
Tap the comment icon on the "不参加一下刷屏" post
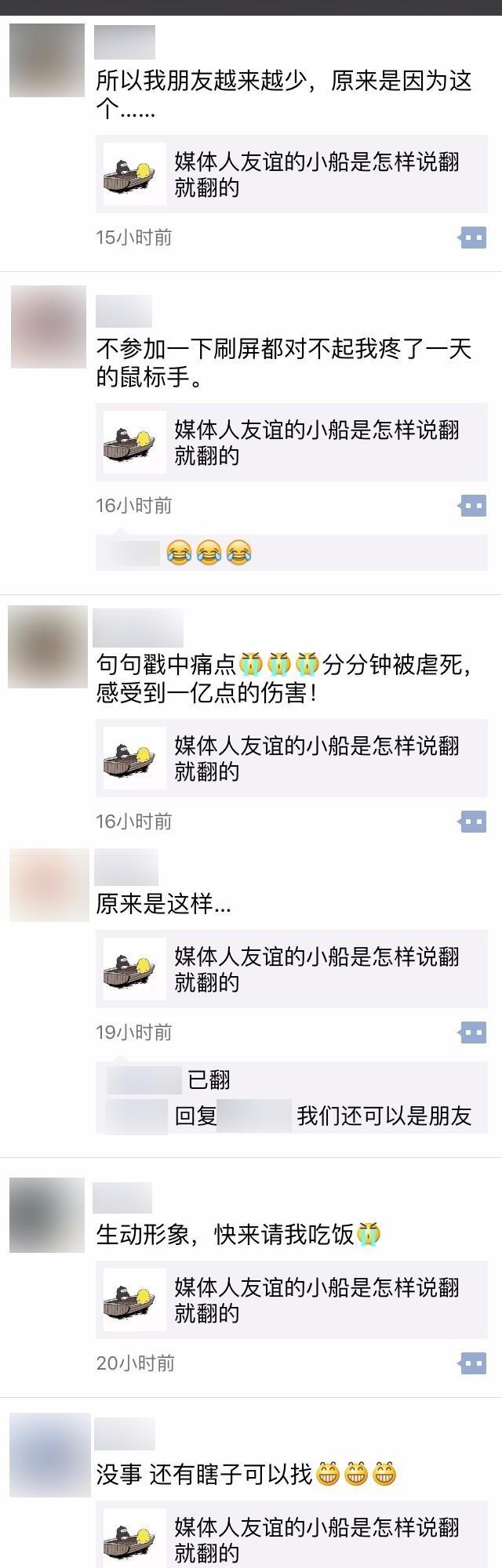[473, 506]
